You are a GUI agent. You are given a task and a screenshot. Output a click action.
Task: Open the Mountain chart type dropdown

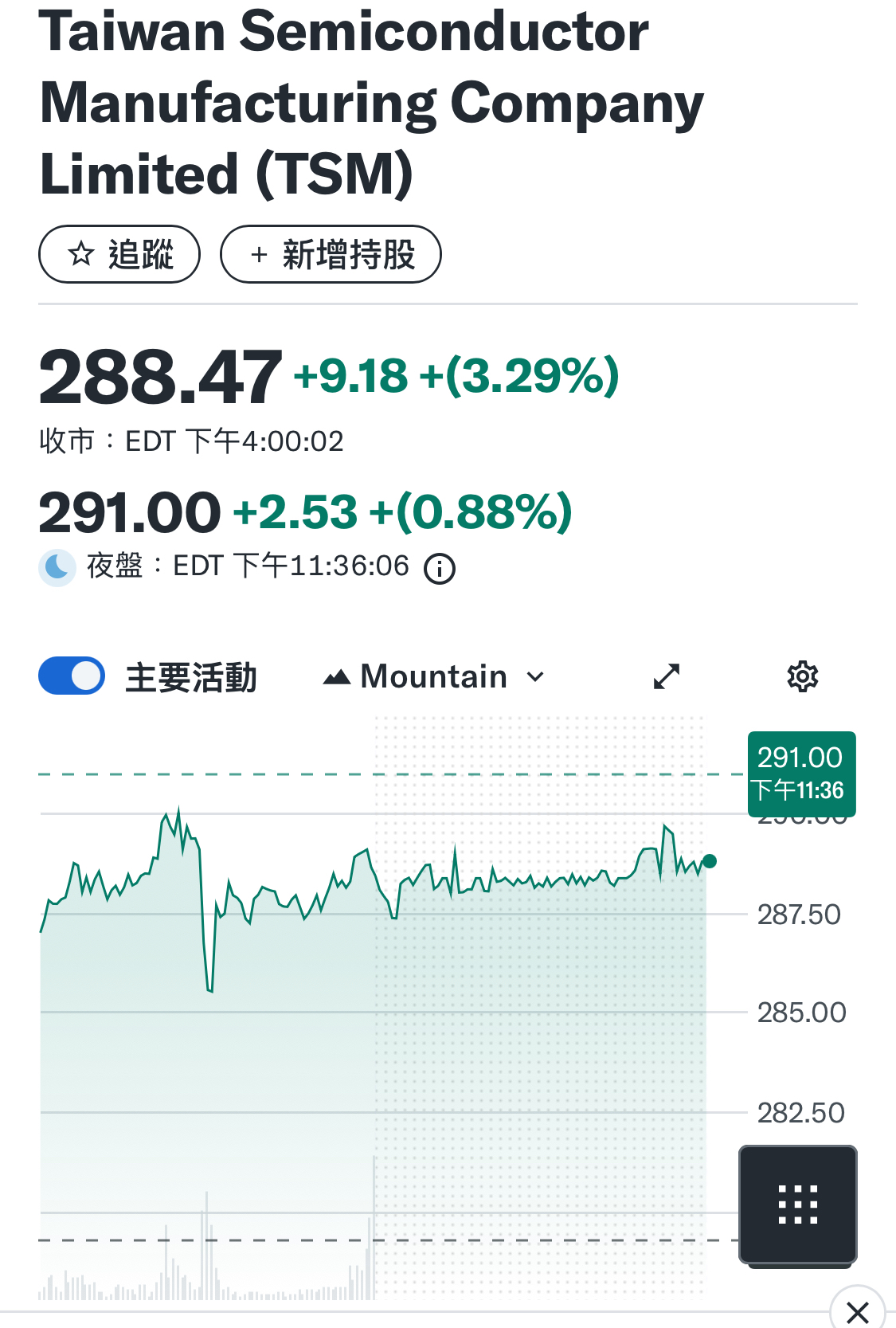(x=434, y=677)
